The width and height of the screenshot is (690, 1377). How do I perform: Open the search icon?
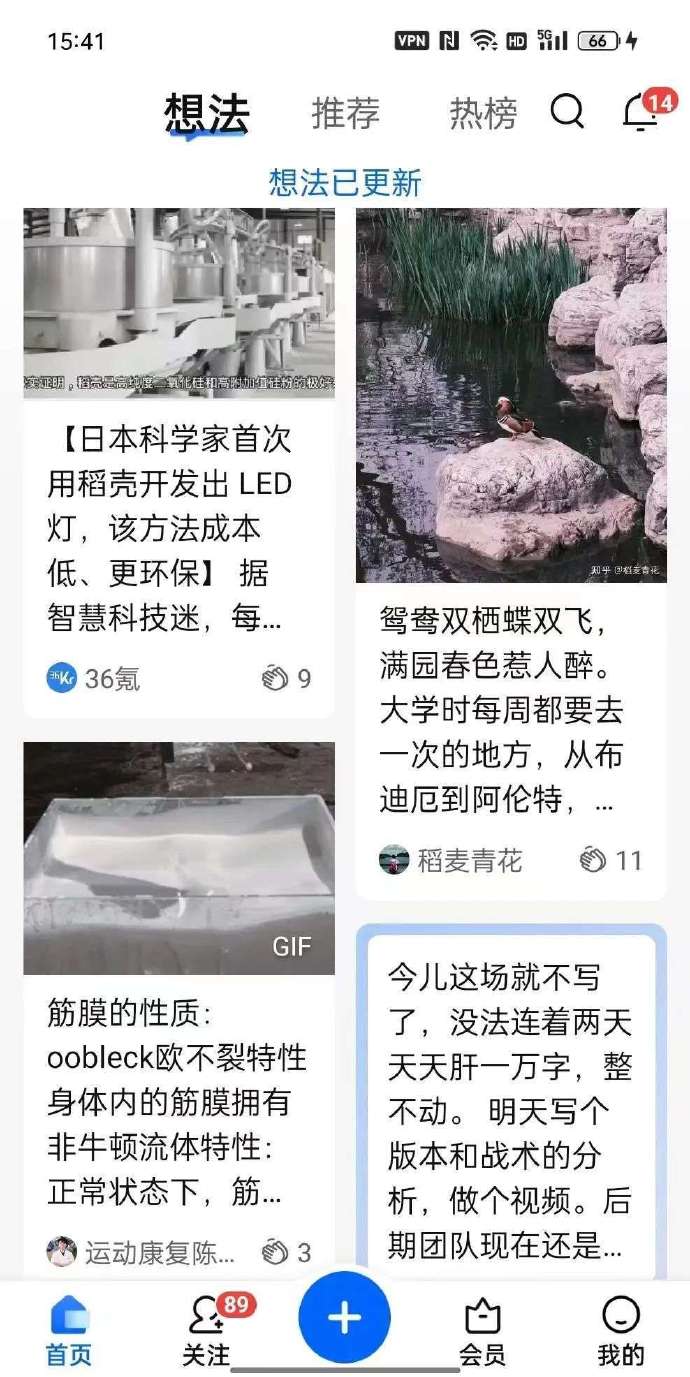(x=567, y=112)
